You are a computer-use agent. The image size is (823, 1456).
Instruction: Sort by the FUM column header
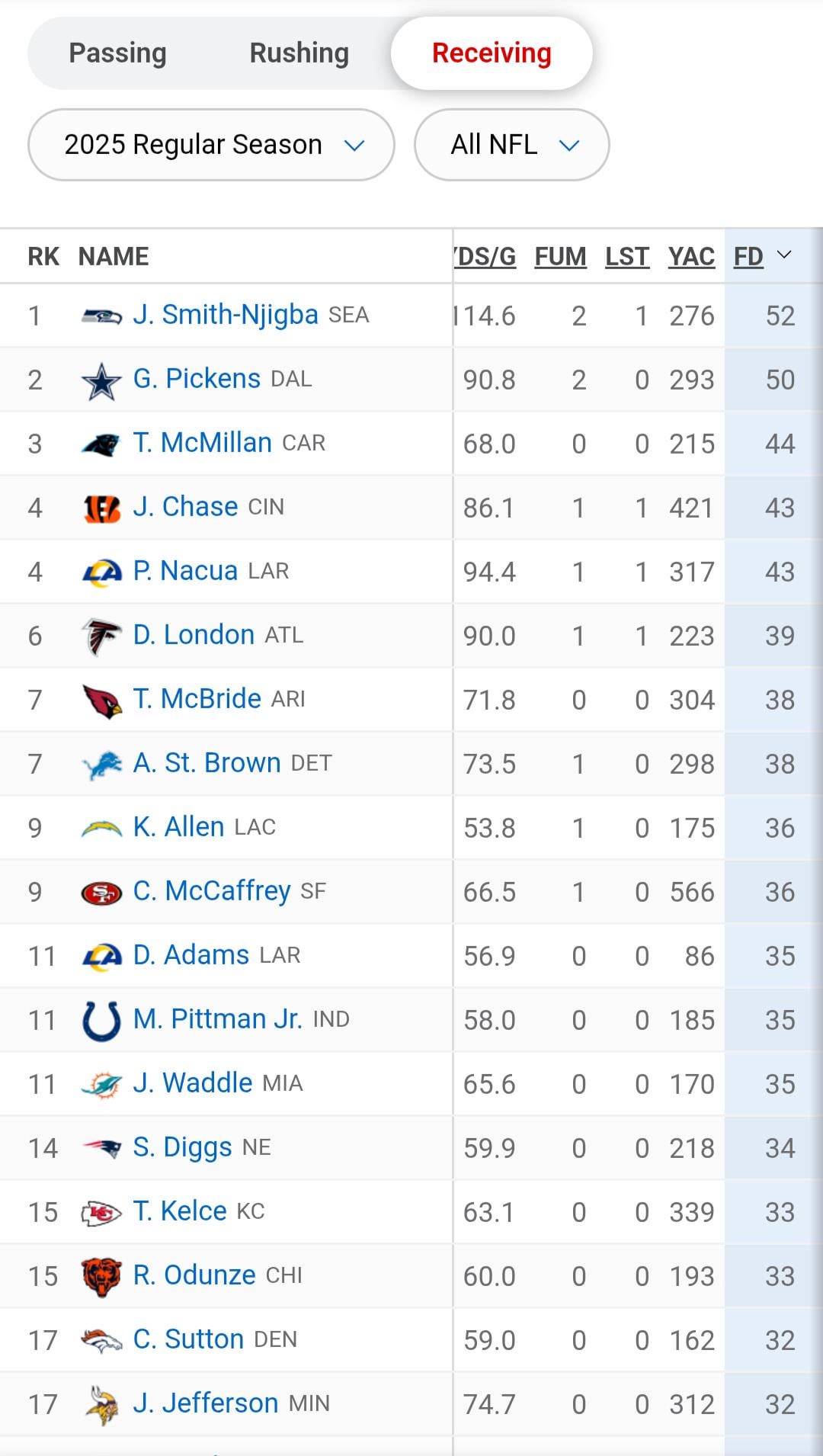560,257
